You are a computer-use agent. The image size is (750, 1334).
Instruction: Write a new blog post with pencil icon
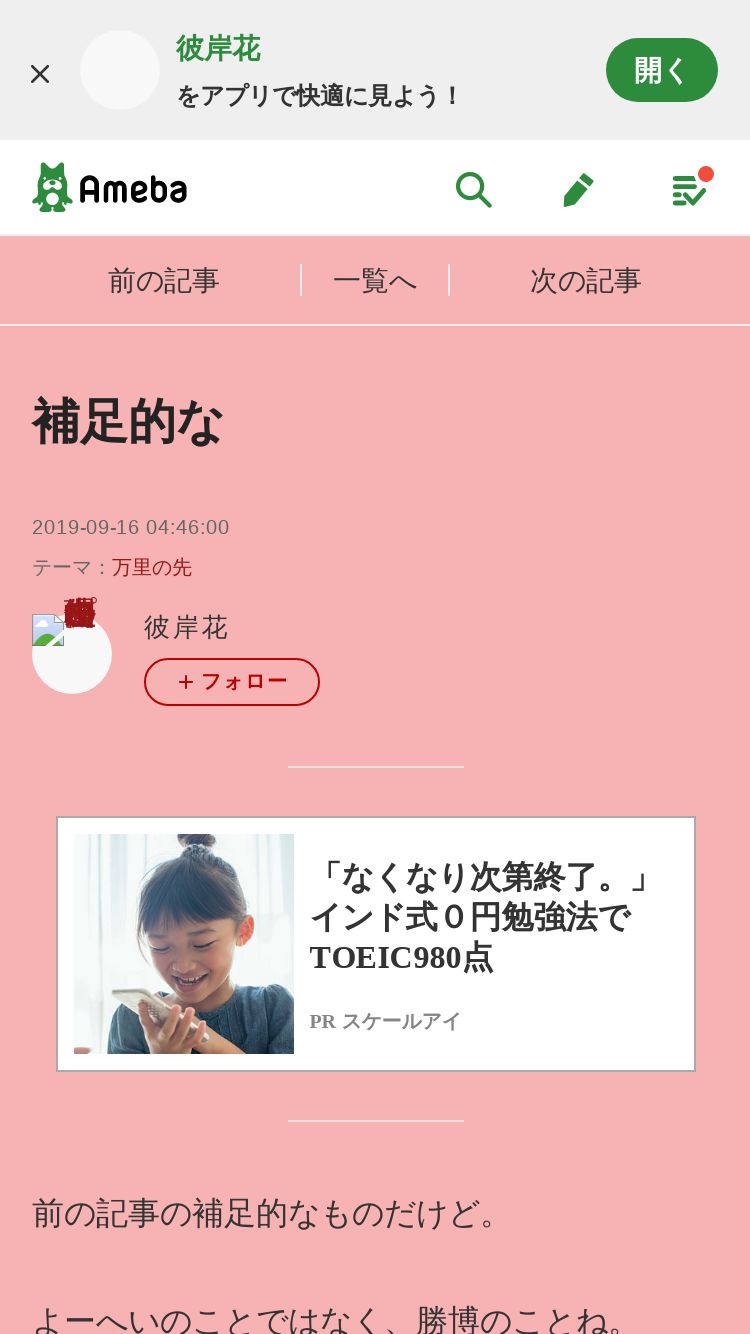(578, 189)
